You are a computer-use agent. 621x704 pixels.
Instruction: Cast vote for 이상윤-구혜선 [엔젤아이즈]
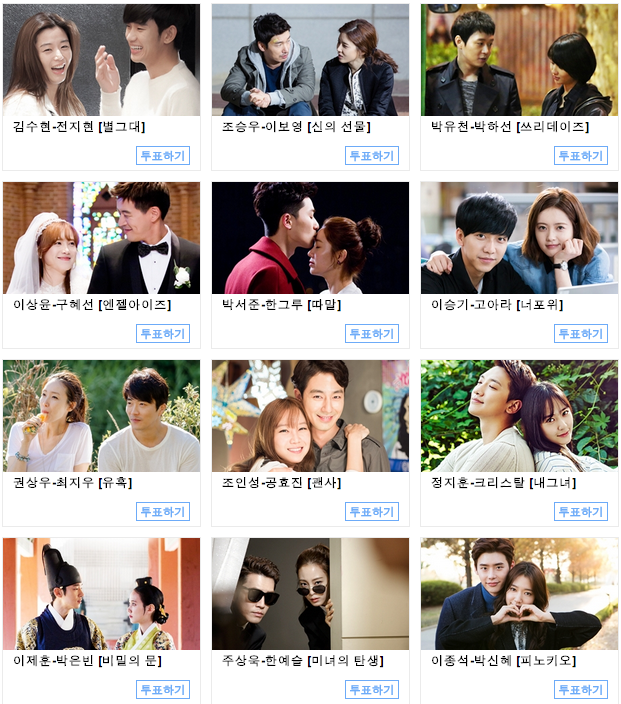pyautogui.click(x=163, y=334)
